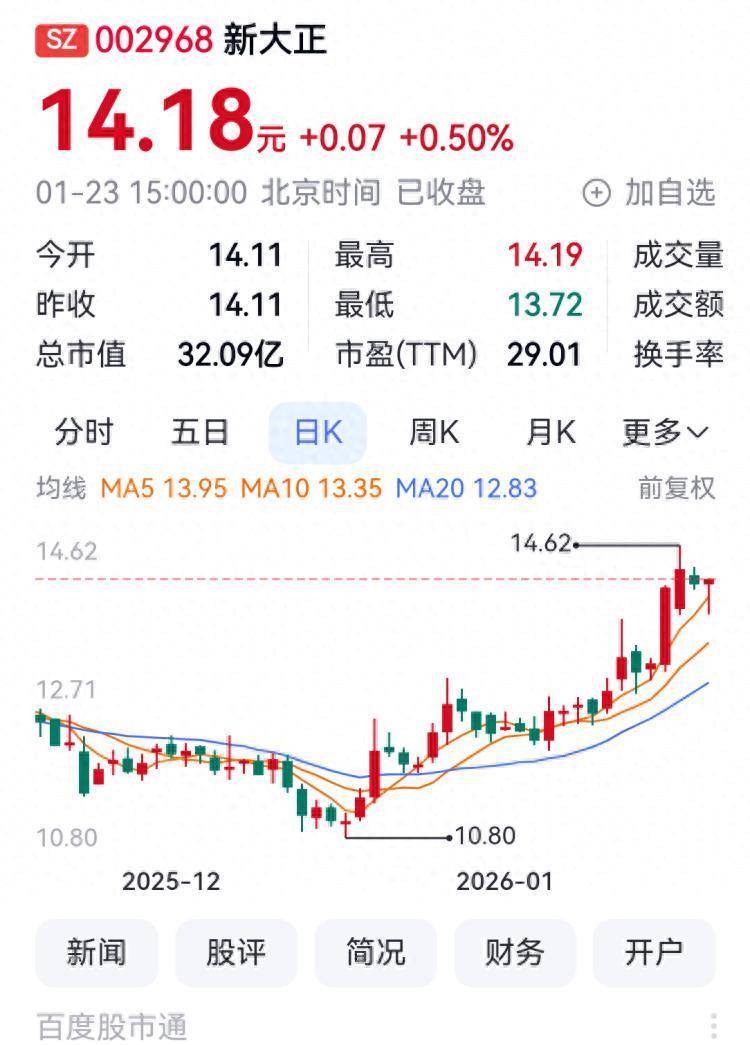Switch to the 五日 chart tab

[200, 433]
